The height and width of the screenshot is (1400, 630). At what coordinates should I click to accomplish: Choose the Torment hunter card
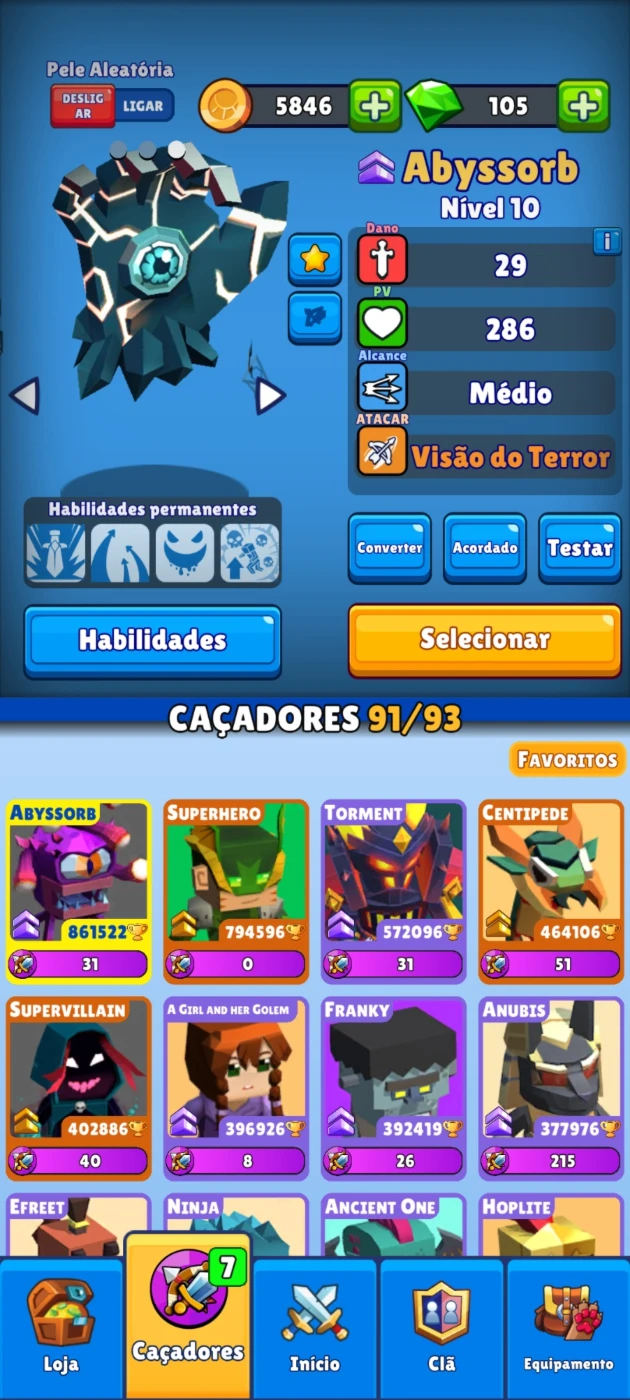394,891
